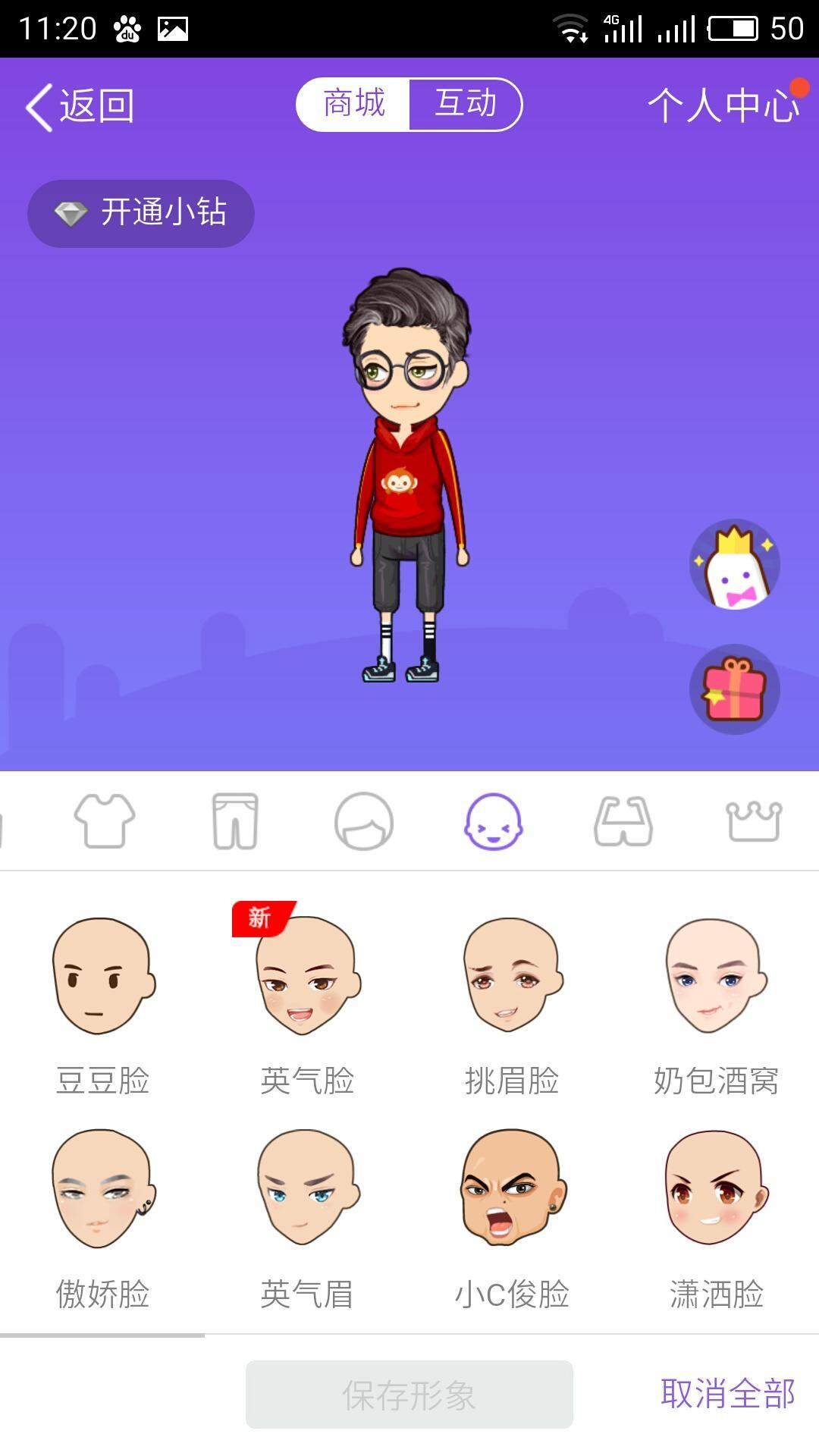Select the crown accessories category
Screen dimensions: 819x1456
(753, 821)
